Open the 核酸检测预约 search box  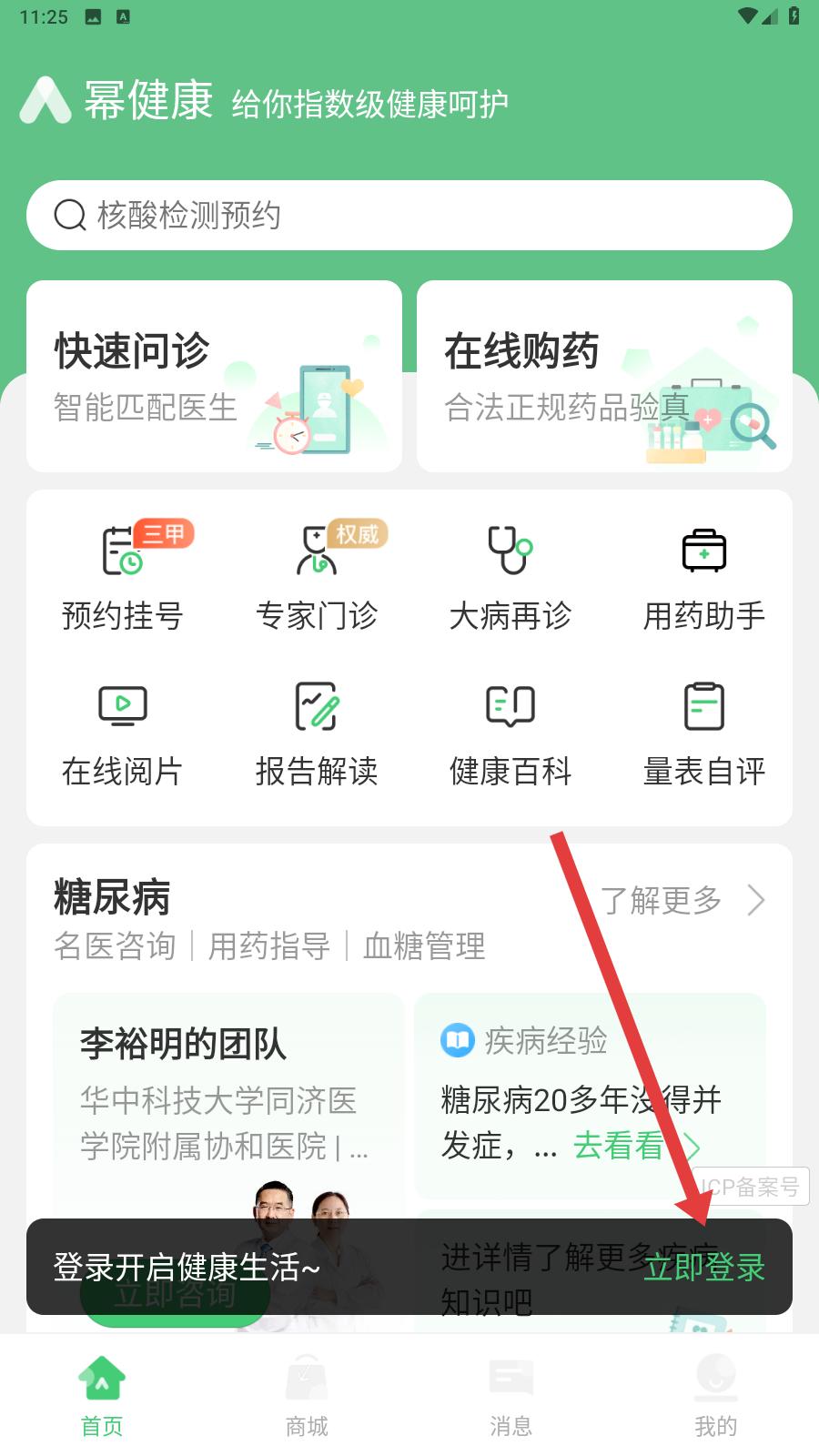[409, 216]
